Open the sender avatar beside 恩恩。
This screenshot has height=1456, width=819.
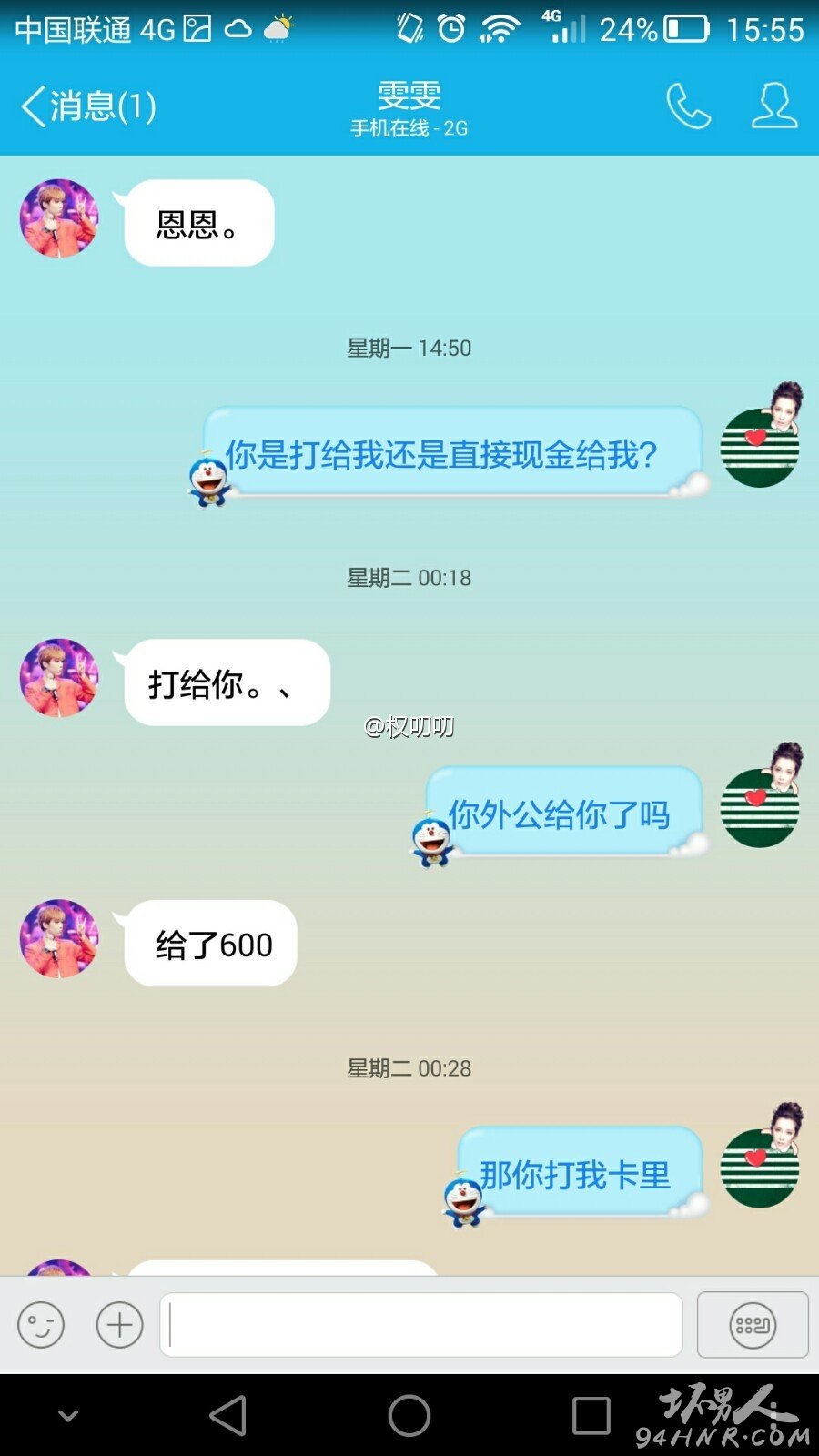point(59,218)
